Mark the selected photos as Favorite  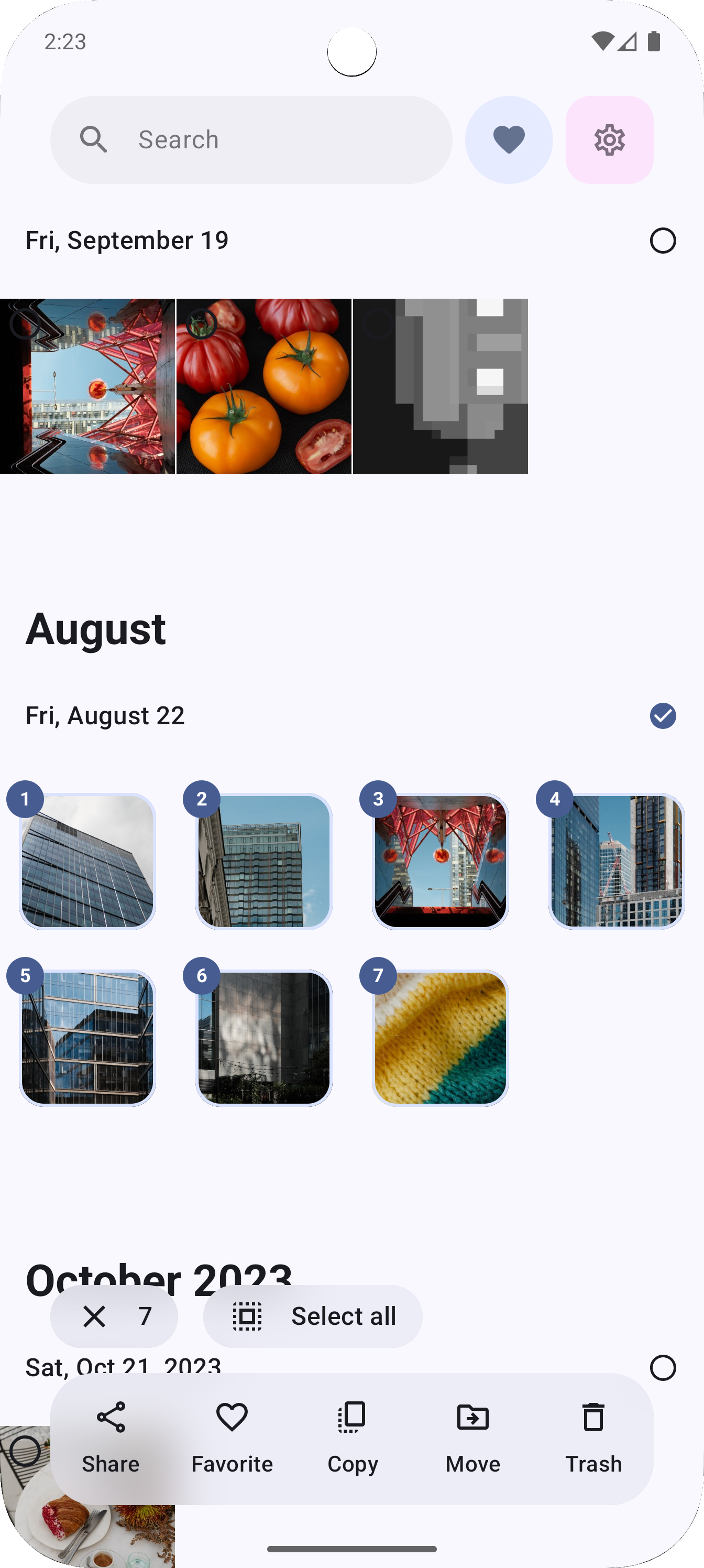tap(232, 1438)
